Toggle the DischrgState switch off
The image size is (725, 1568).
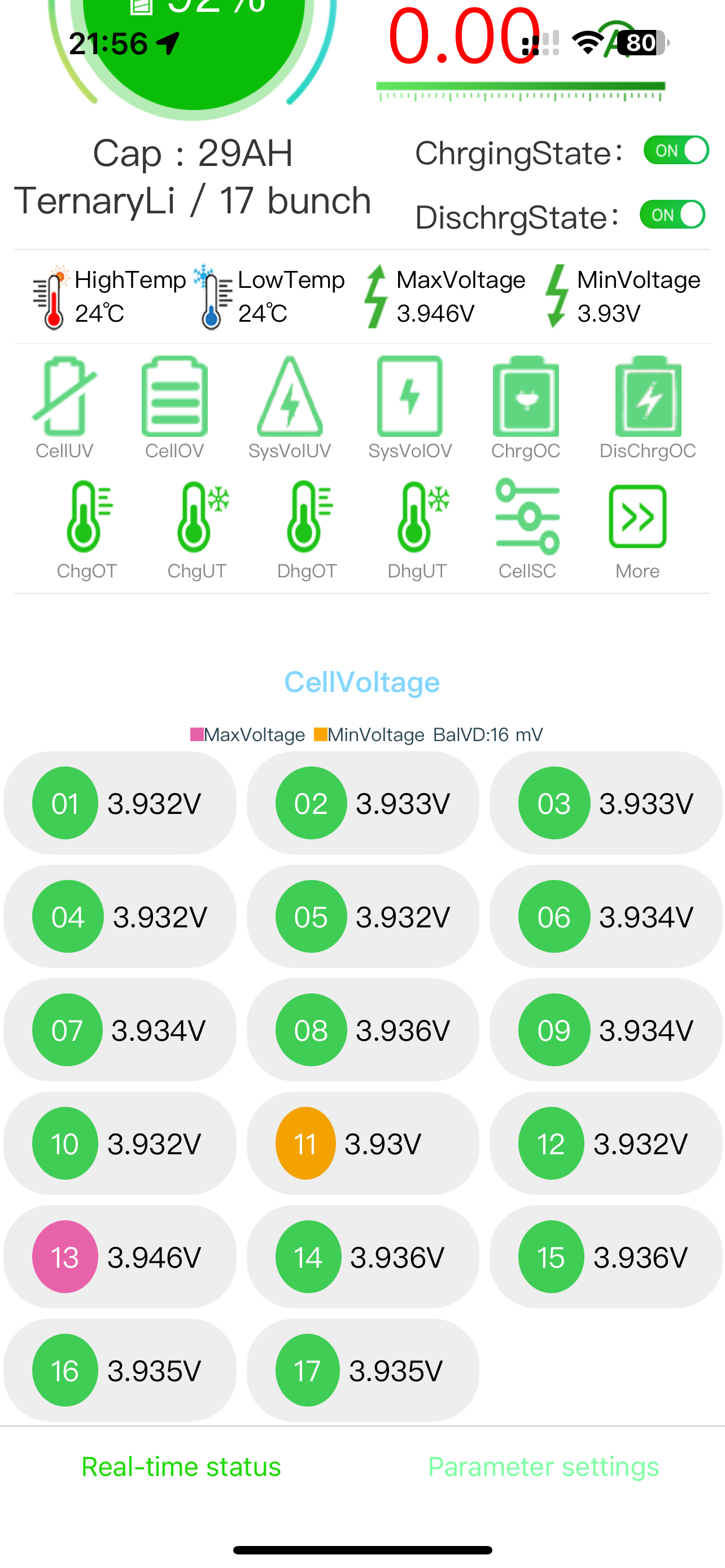pyautogui.click(x=672, y=214)
